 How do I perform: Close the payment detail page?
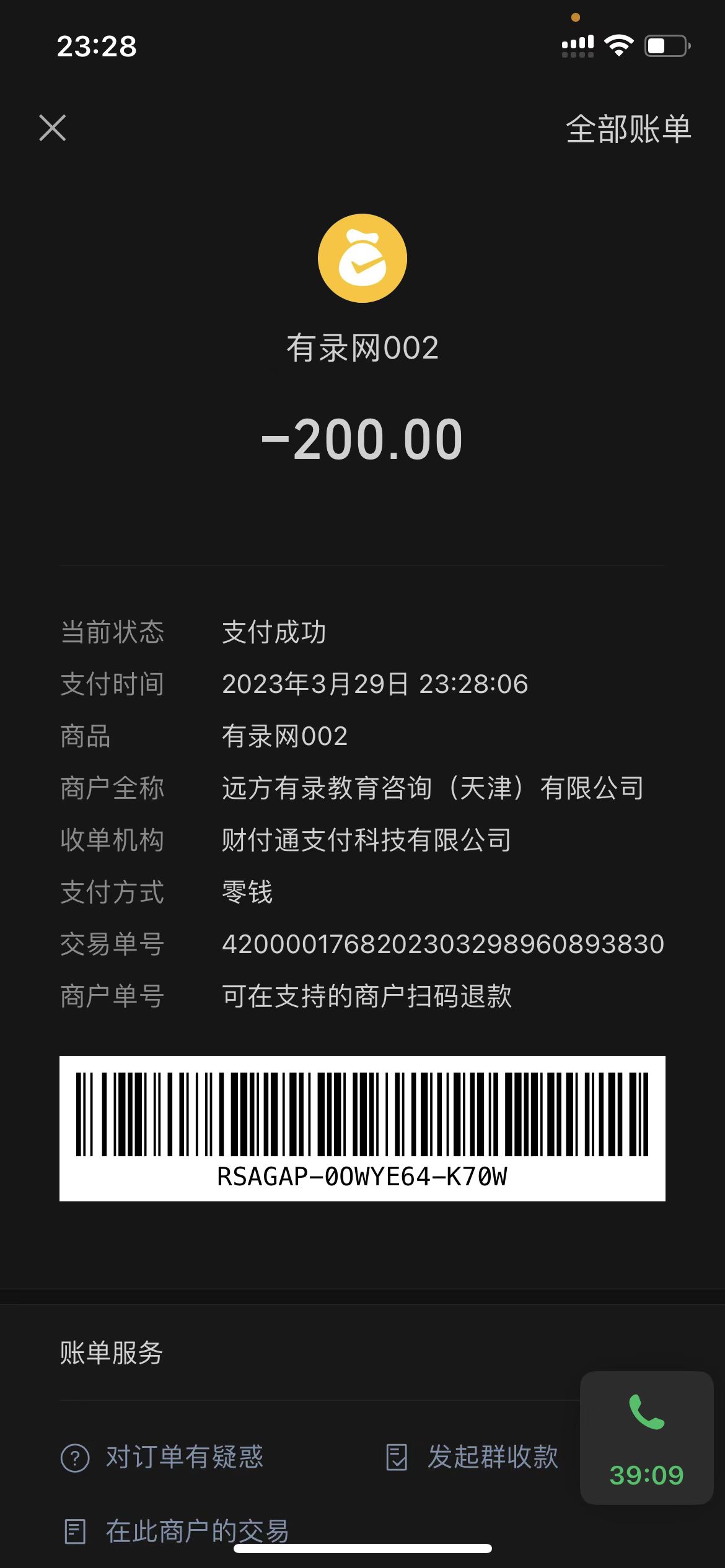53,128
